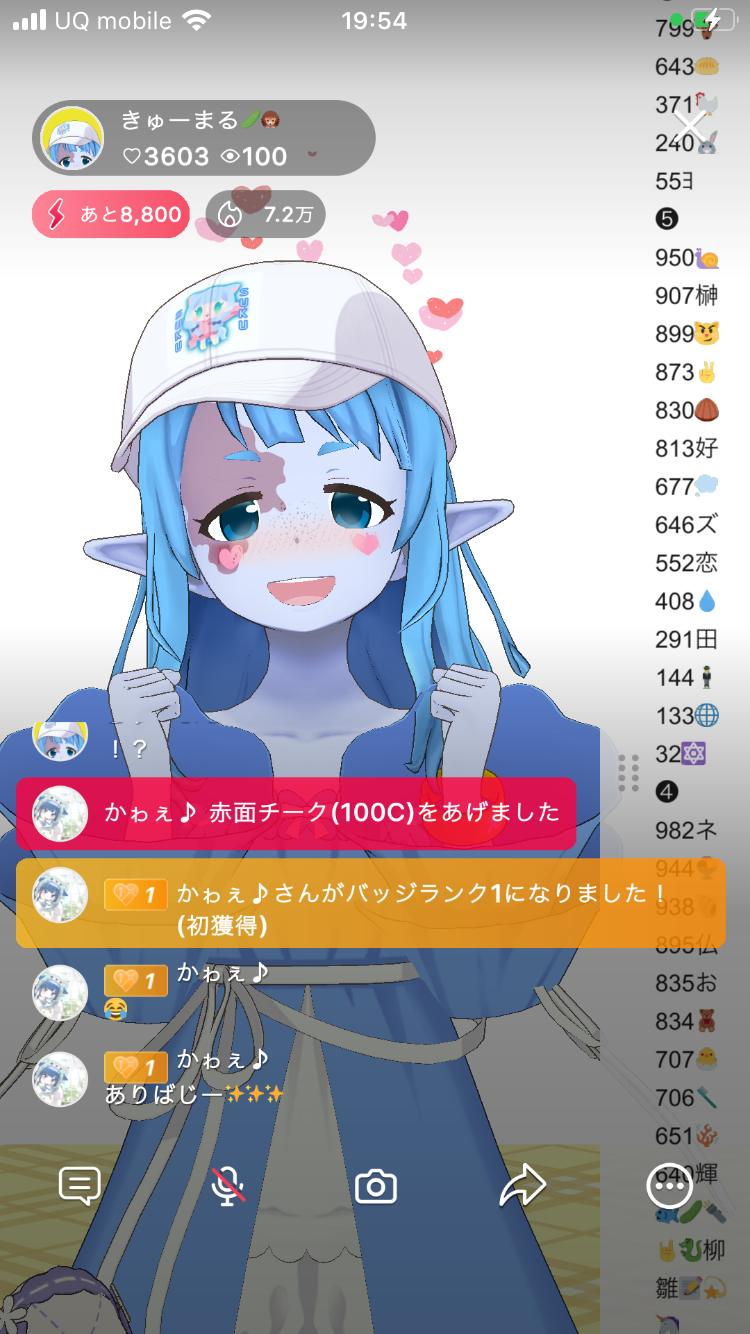Open the three-dot more menu
The height and width of the screenshot is (1334, 750).
point(669,1187)
